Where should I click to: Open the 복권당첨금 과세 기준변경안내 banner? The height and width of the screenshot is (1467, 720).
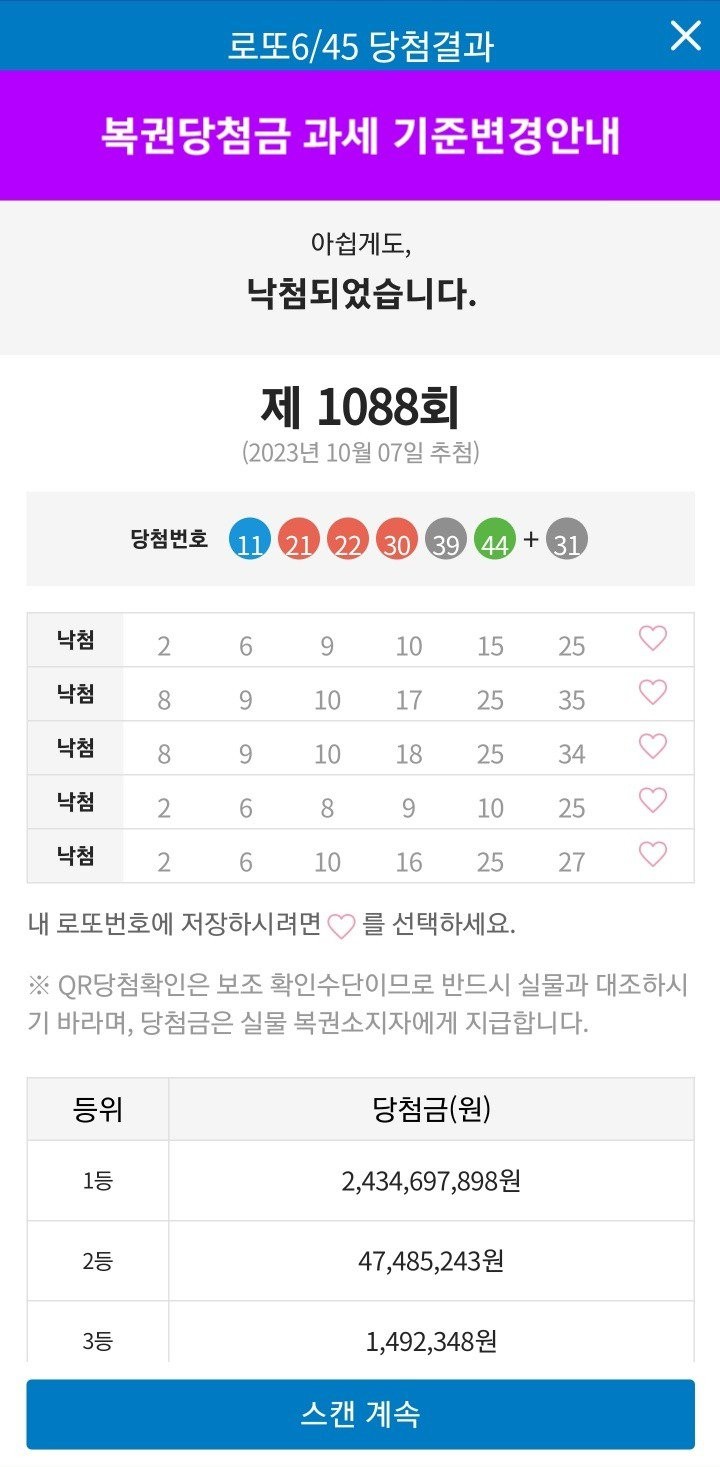360,136
